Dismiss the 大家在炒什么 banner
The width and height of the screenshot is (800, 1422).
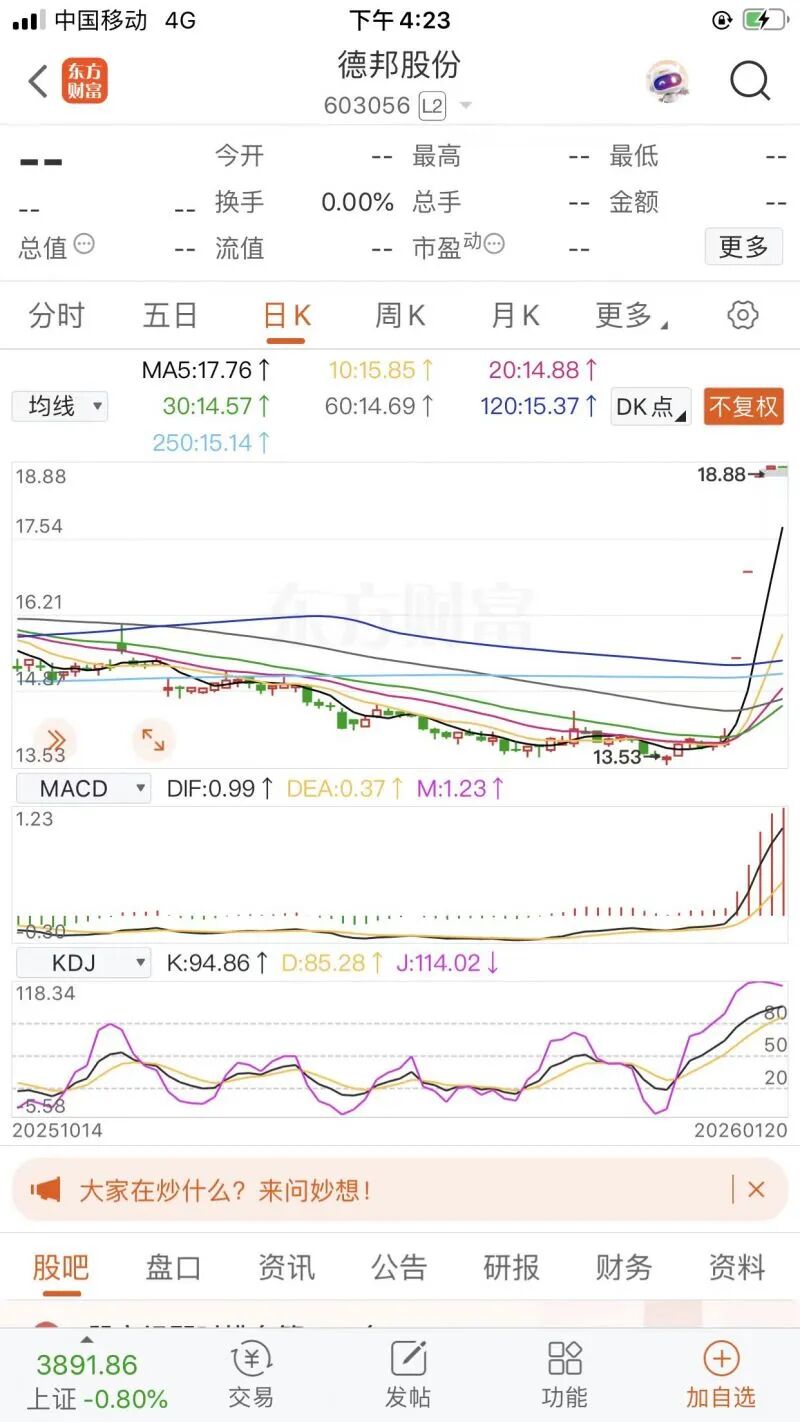click(x=756, y=1190)
